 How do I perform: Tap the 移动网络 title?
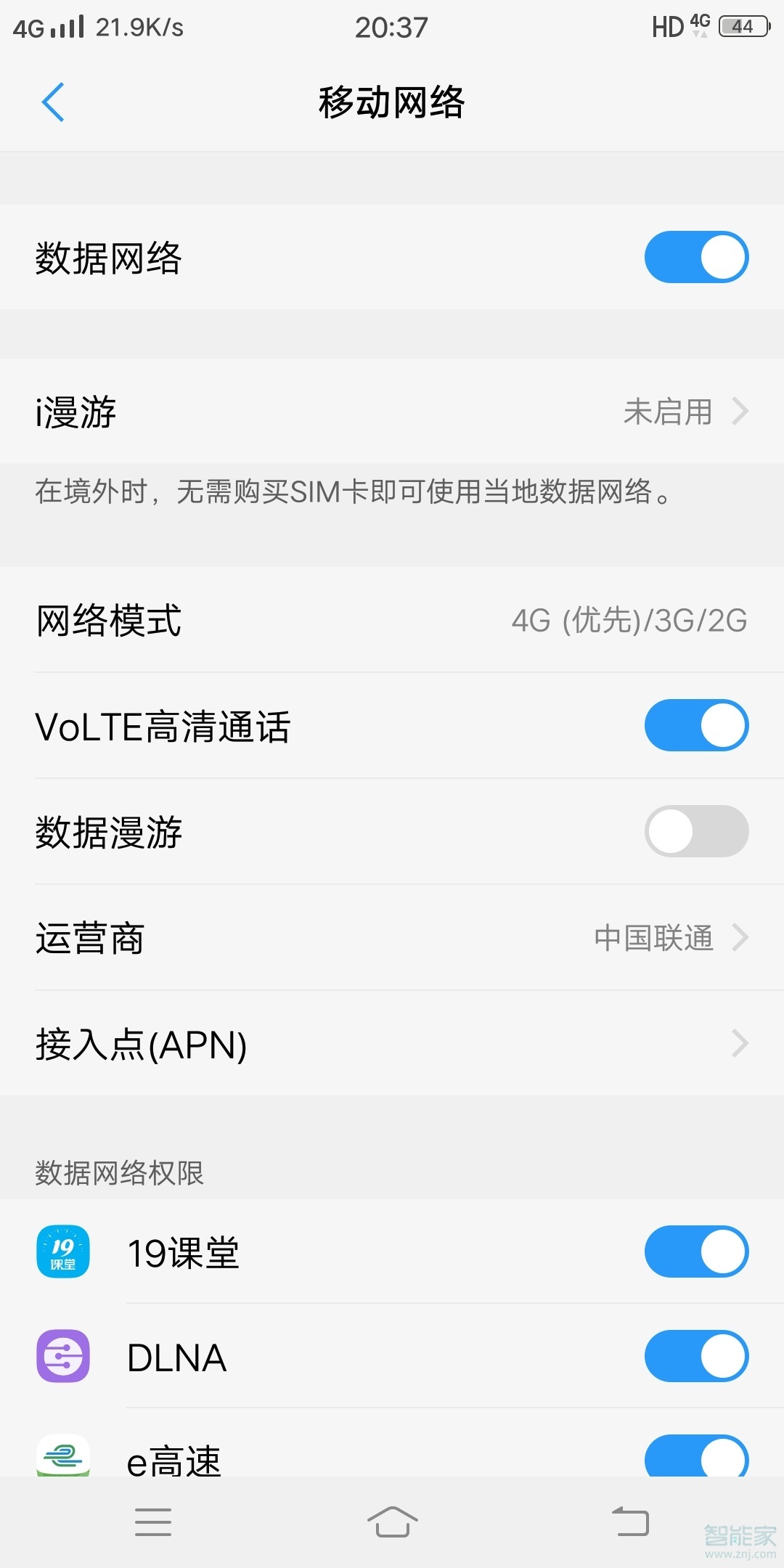pyautogui.click(x=392, y=103)
